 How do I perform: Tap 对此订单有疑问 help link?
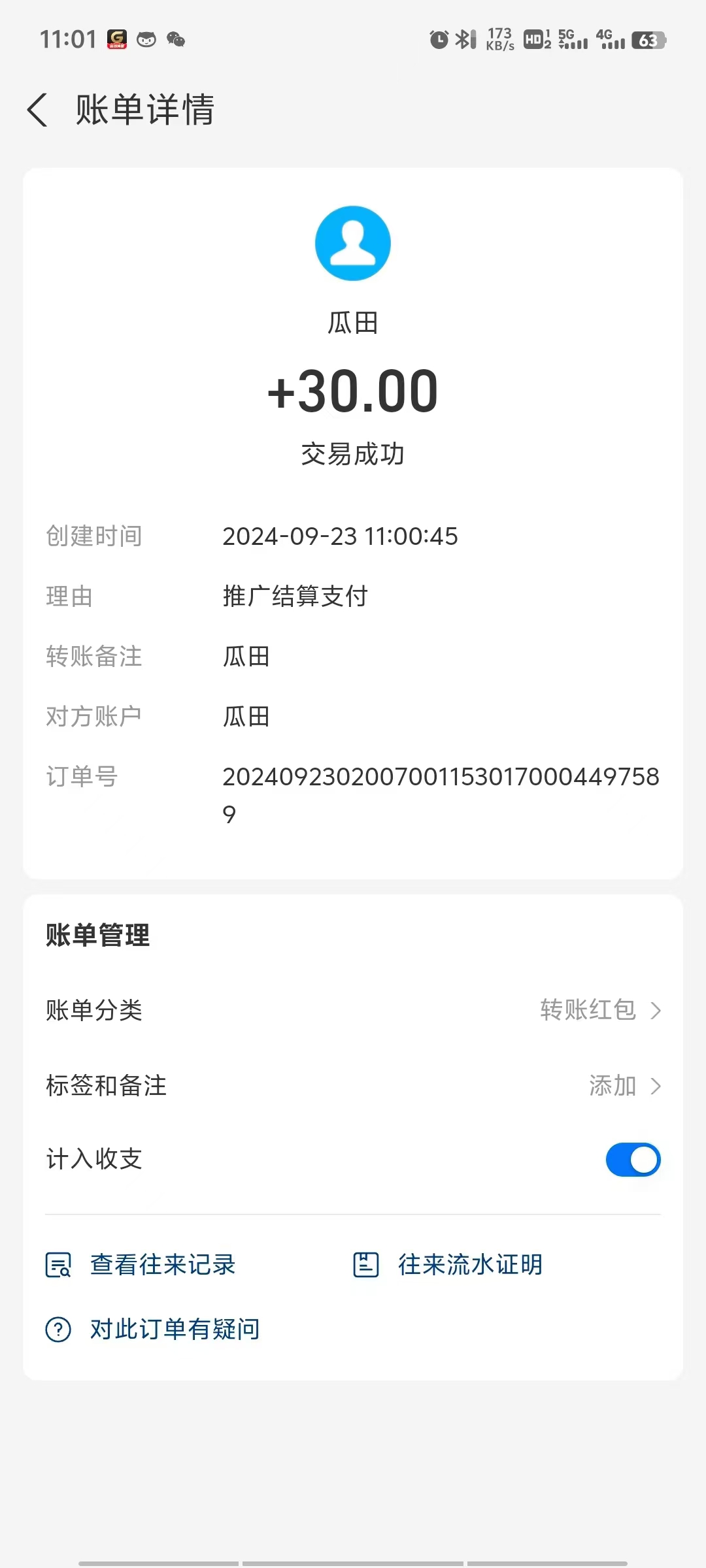pos(153,1330)
